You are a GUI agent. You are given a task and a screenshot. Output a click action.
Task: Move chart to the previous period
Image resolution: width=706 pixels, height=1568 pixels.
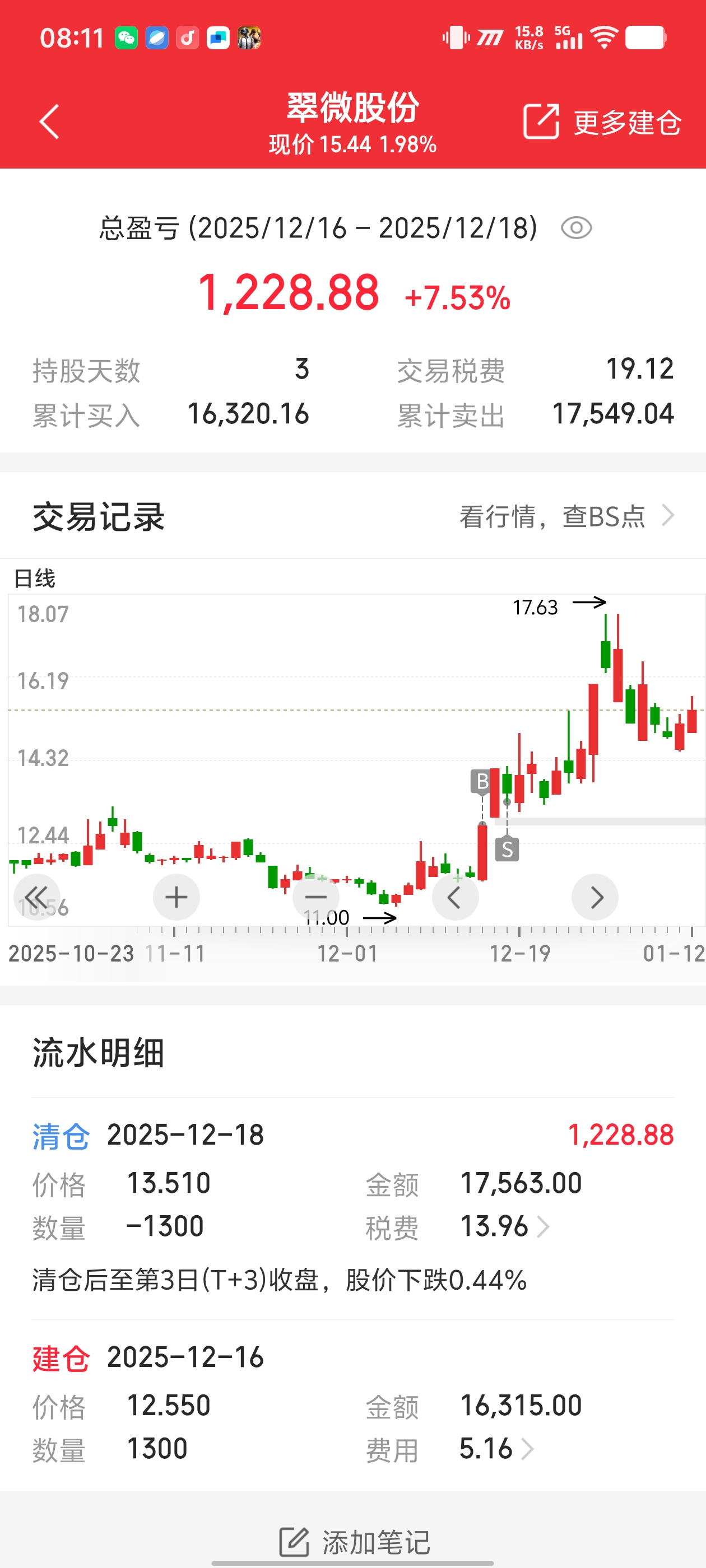[454, 897]
